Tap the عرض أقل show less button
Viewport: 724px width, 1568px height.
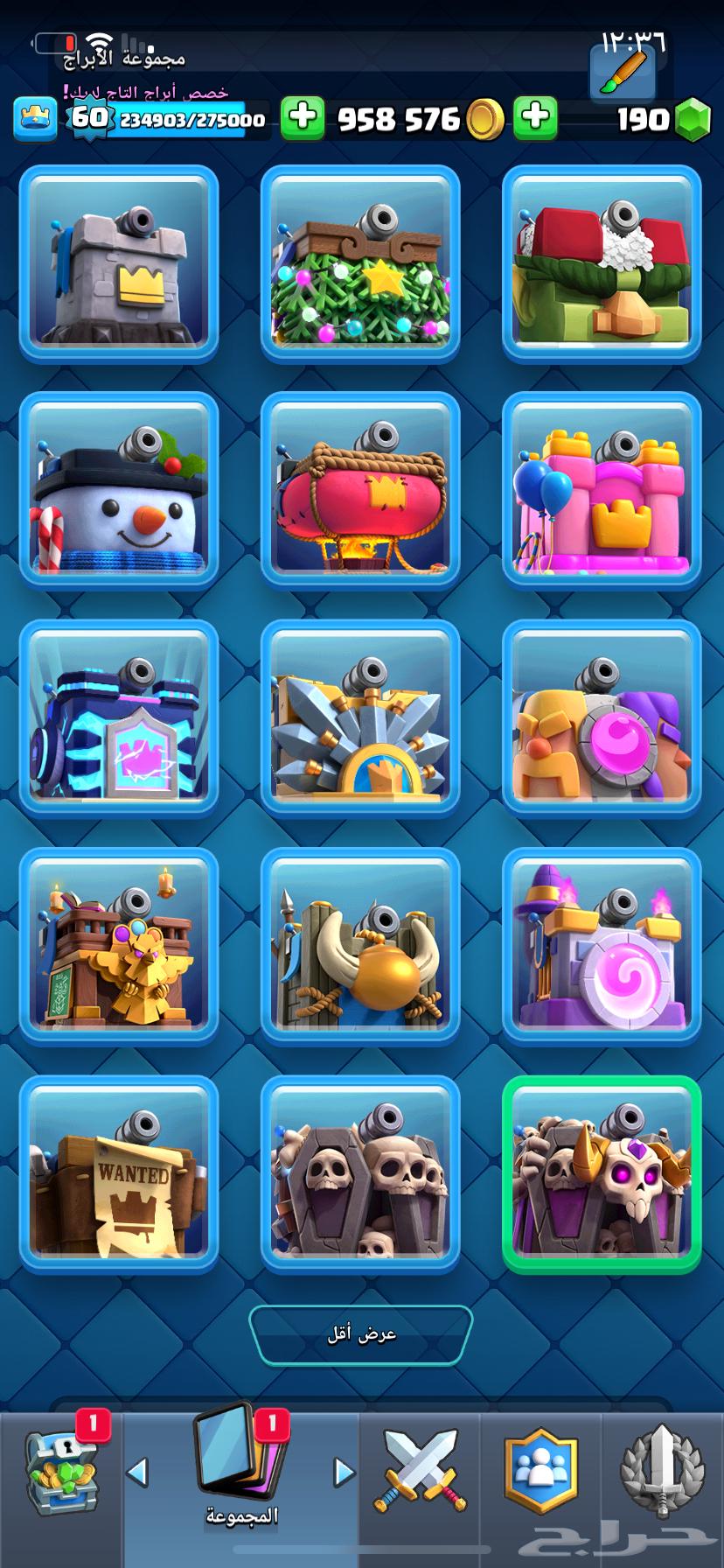coord(361,1334)
